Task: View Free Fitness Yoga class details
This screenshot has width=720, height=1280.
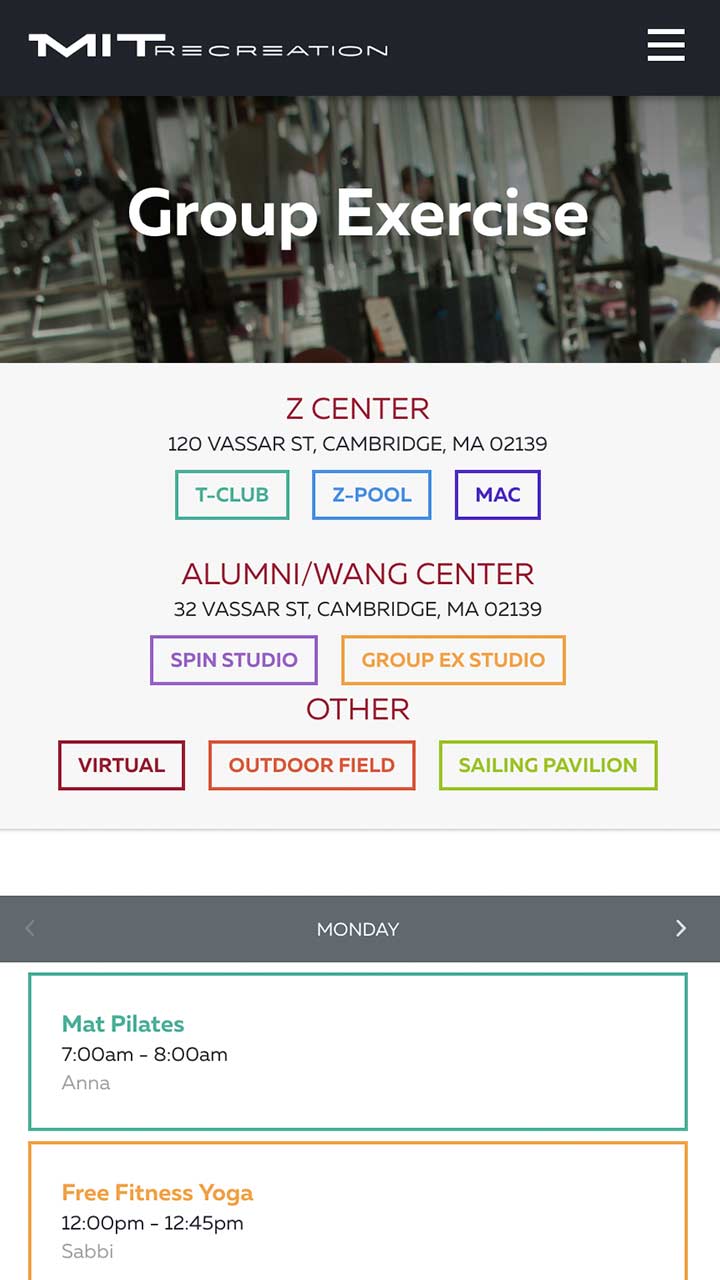Action: [358, 1215]
